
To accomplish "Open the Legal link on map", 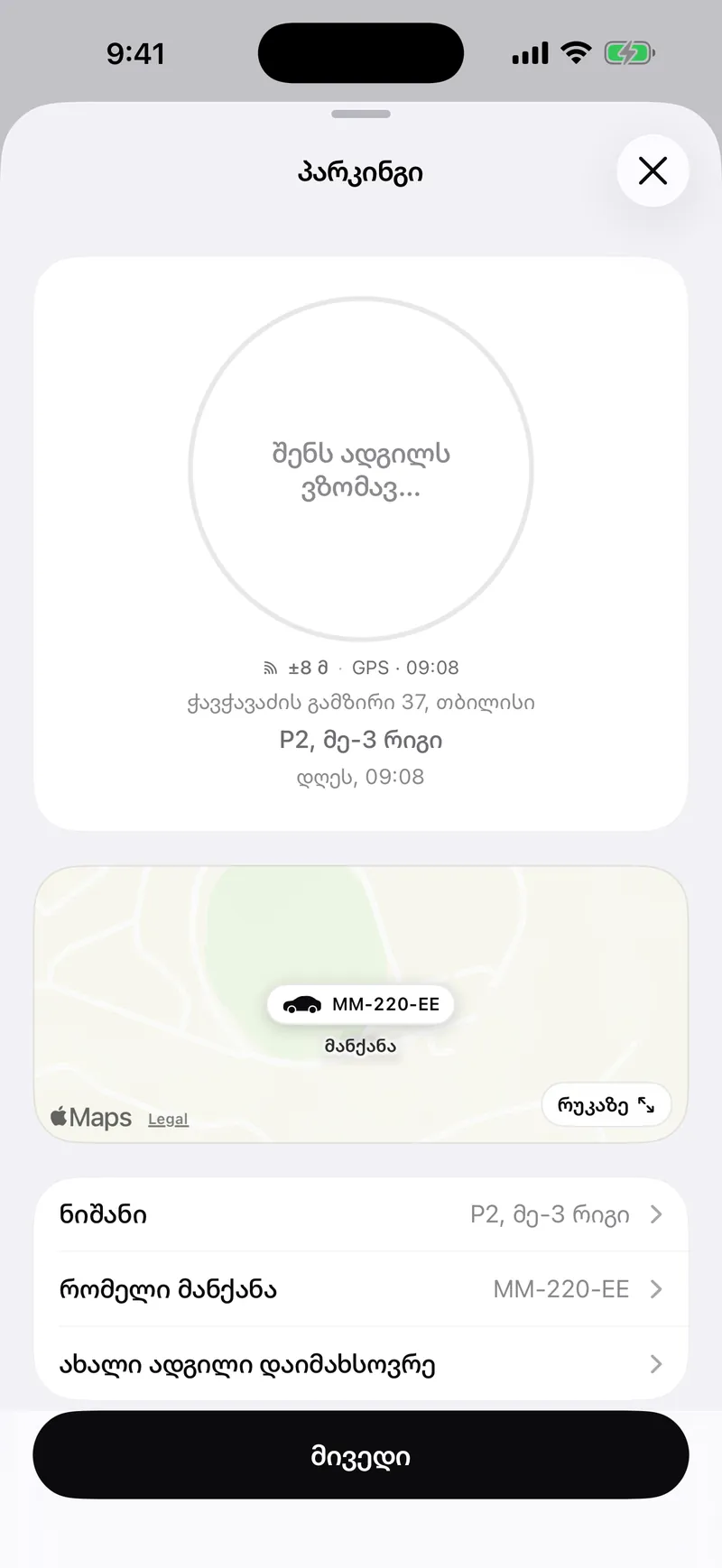I will (x=168, y=1119).
